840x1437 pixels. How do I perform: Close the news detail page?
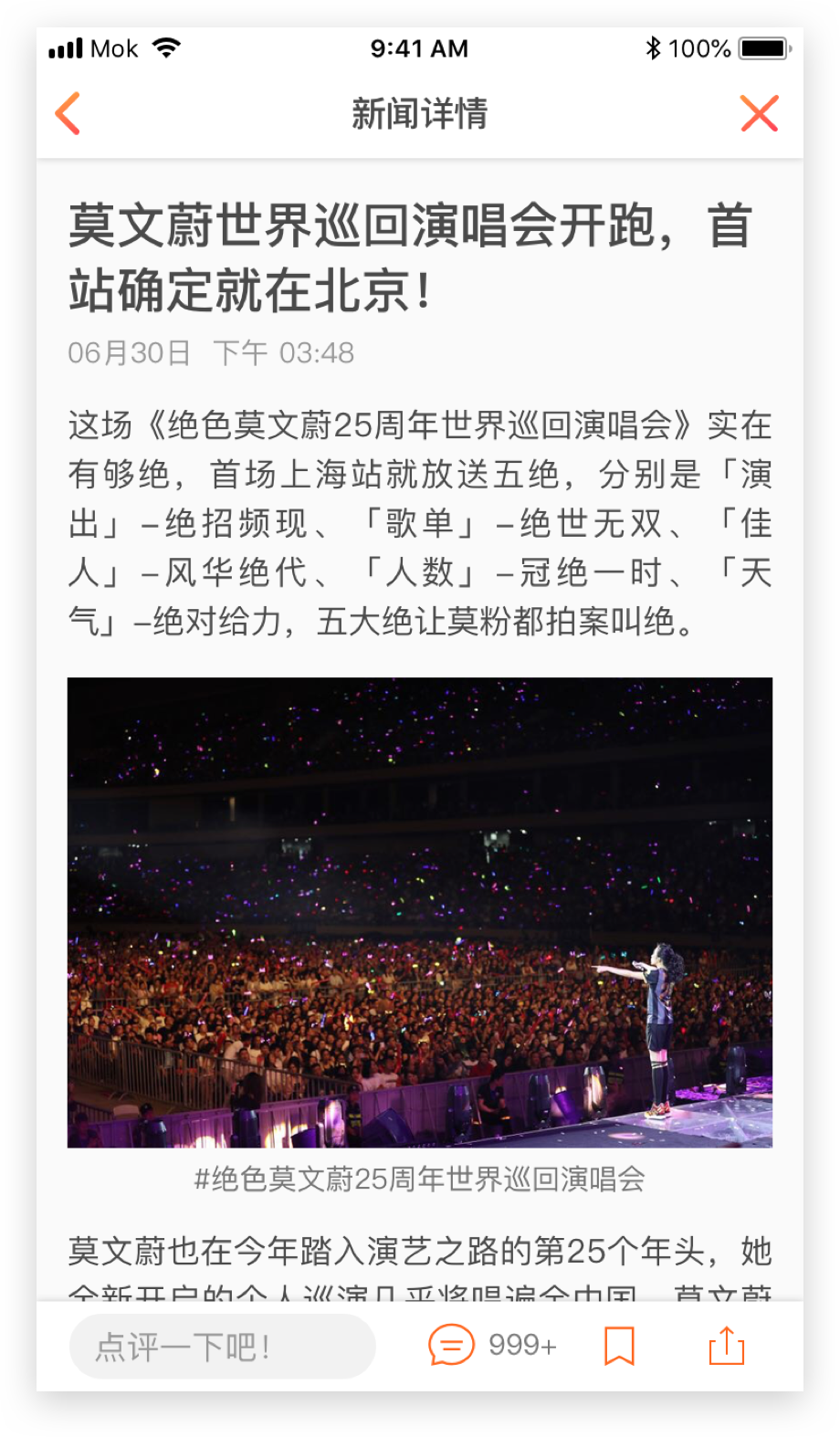click(x=759, y=114)
